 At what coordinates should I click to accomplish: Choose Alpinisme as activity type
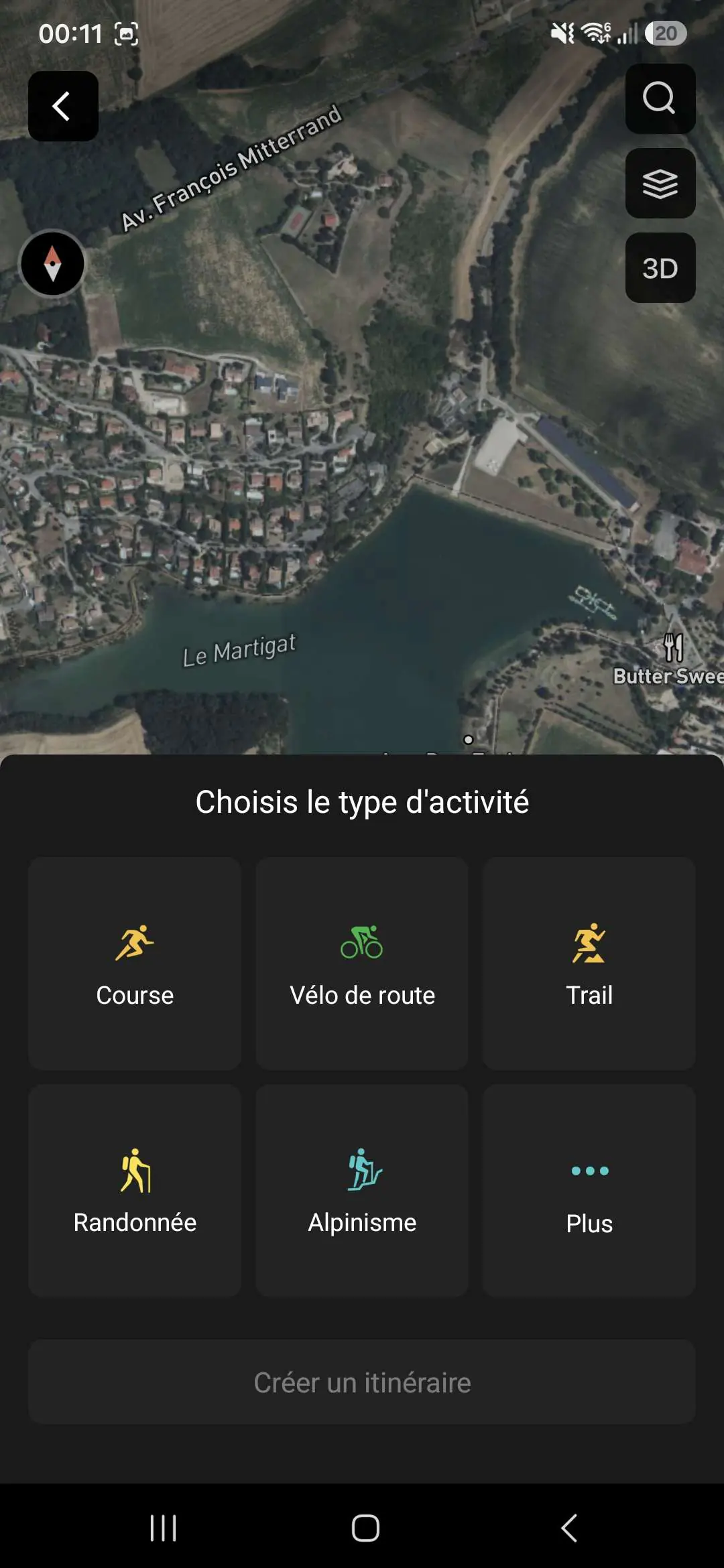362,1190
